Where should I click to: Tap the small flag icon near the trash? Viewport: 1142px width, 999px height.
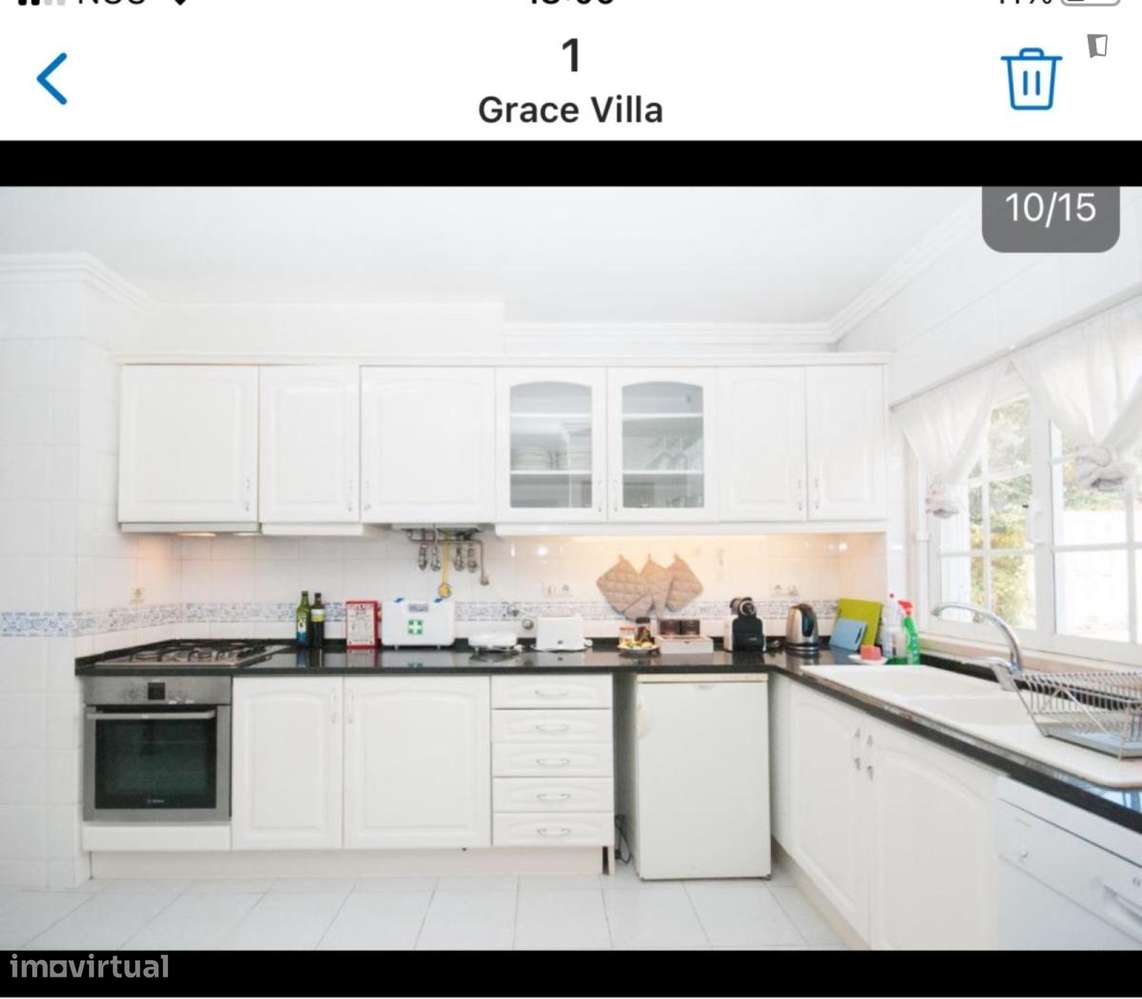[1097, 46]
